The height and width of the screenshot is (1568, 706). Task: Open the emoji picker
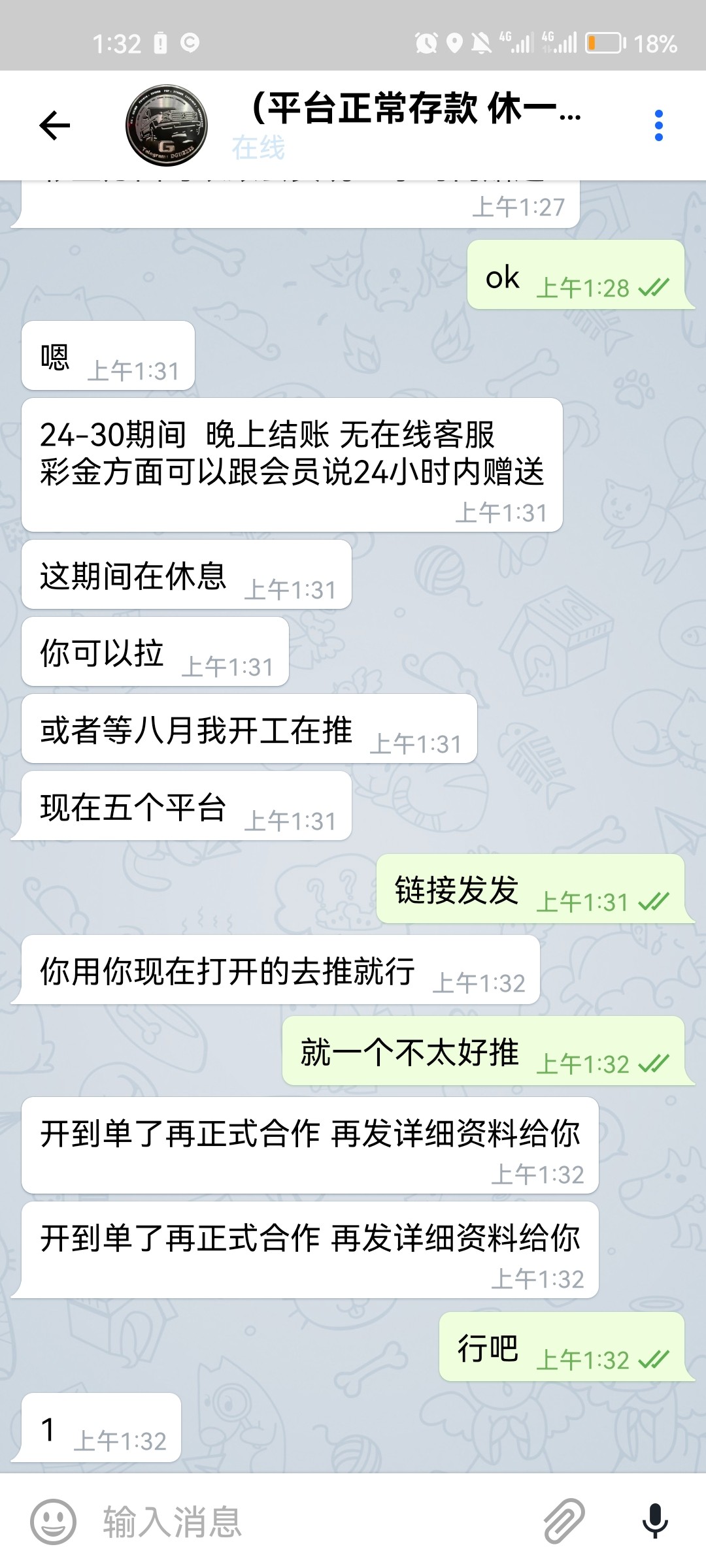click(53, 1521)
